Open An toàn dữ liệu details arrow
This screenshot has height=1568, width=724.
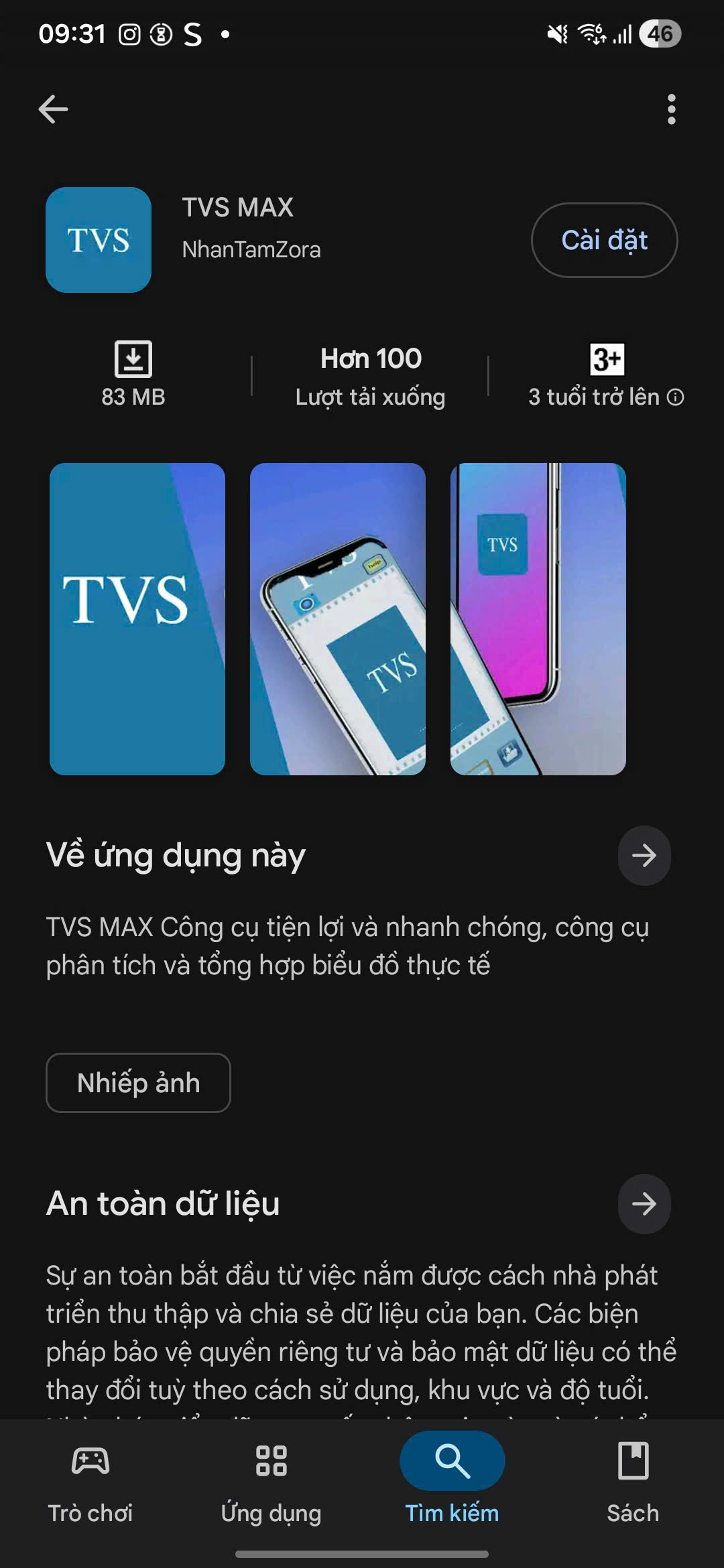[644, 1204]
